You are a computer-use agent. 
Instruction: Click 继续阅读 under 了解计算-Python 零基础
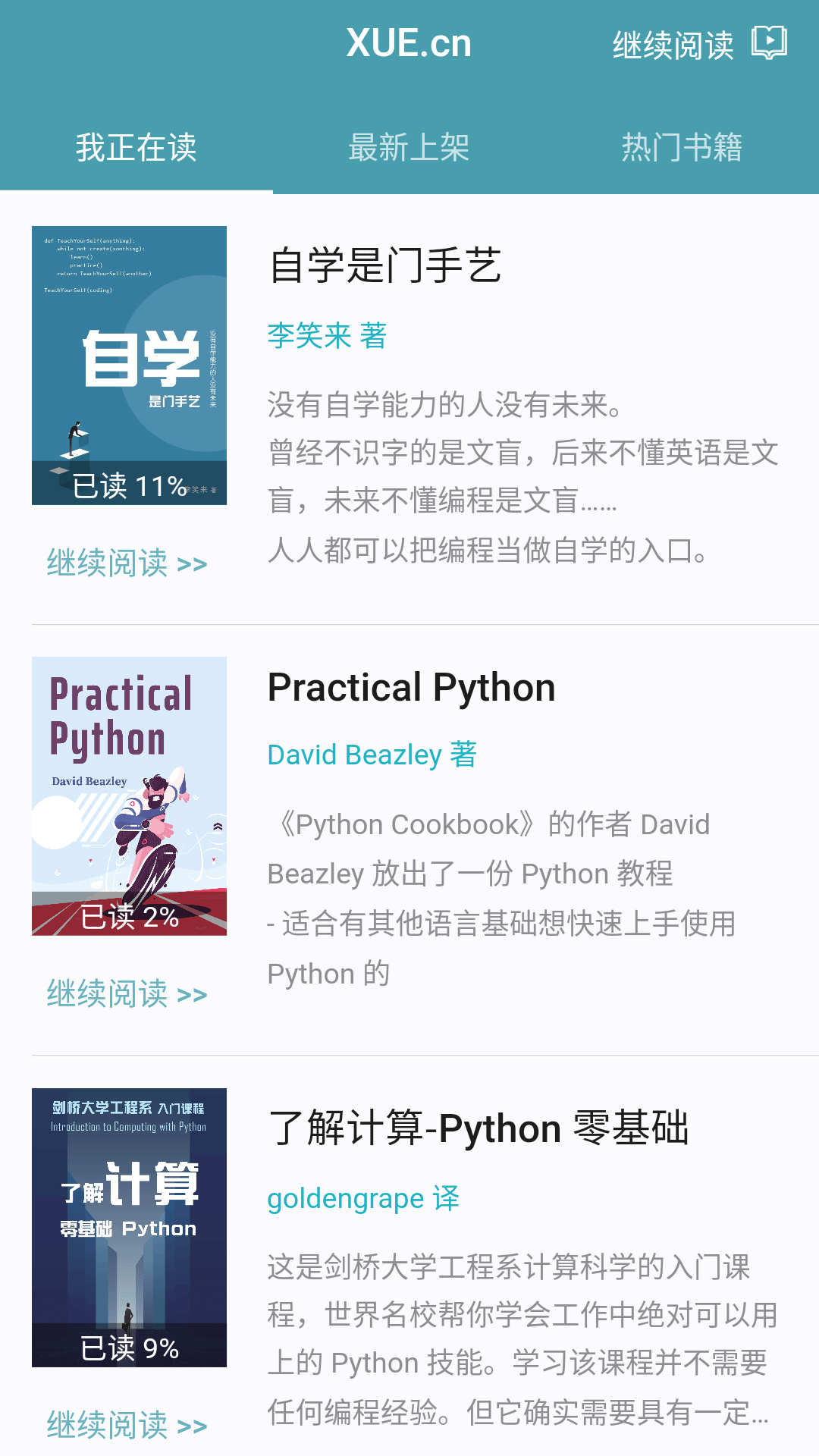(126, 1423)
